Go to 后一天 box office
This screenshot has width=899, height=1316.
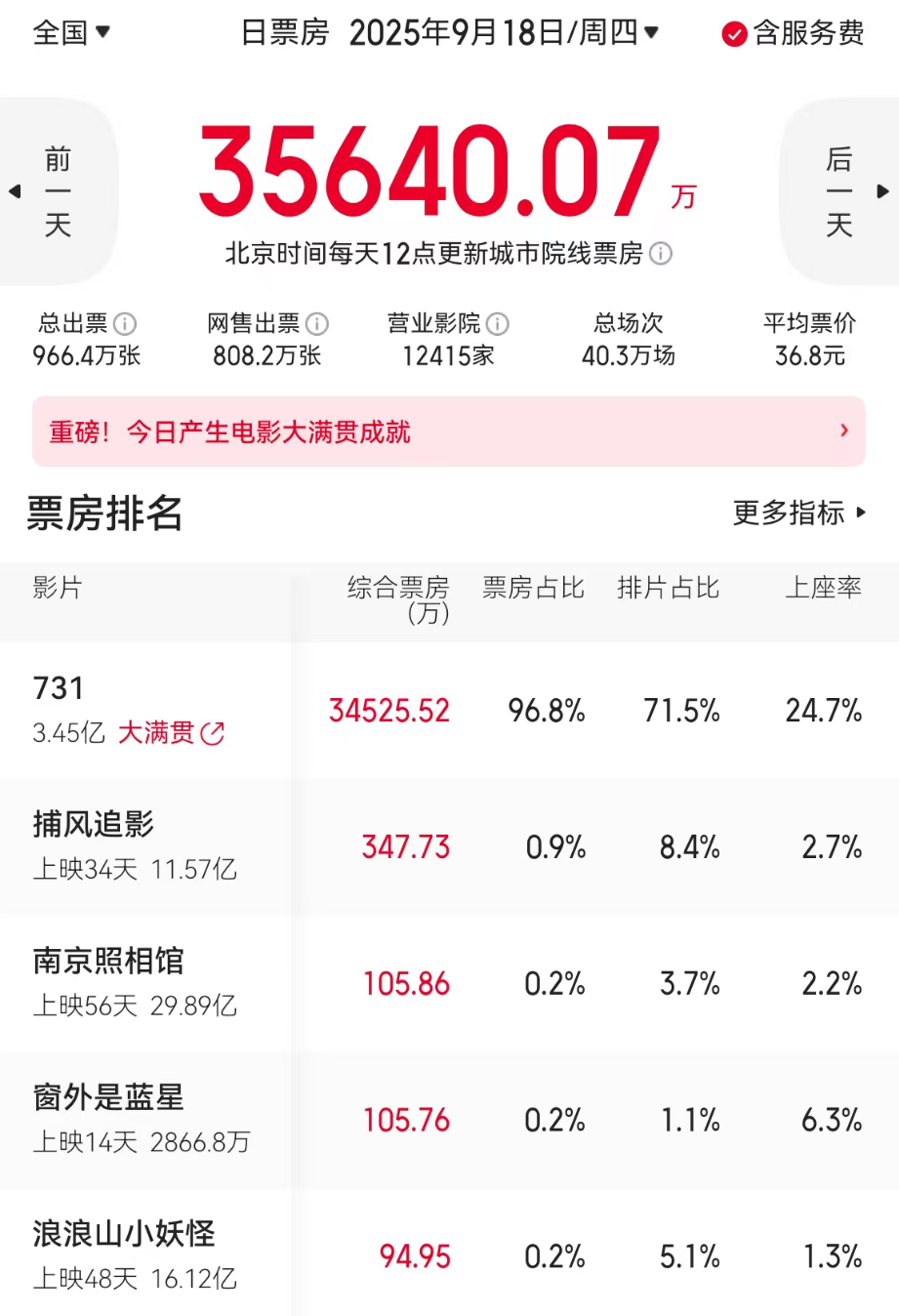point(841,191)
